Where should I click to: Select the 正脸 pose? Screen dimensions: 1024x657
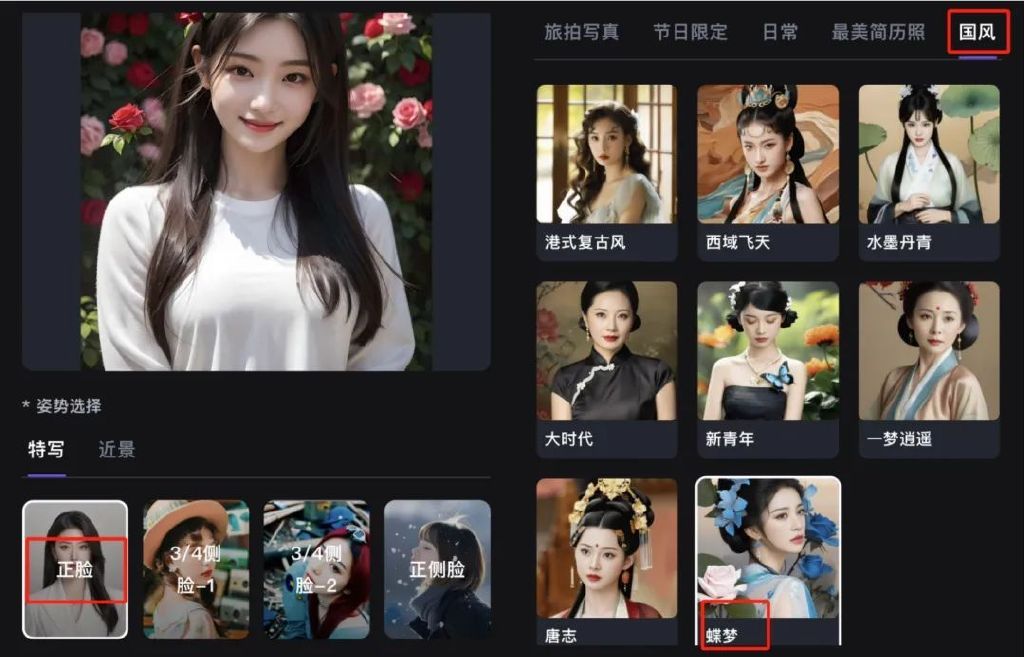[75, 568]
